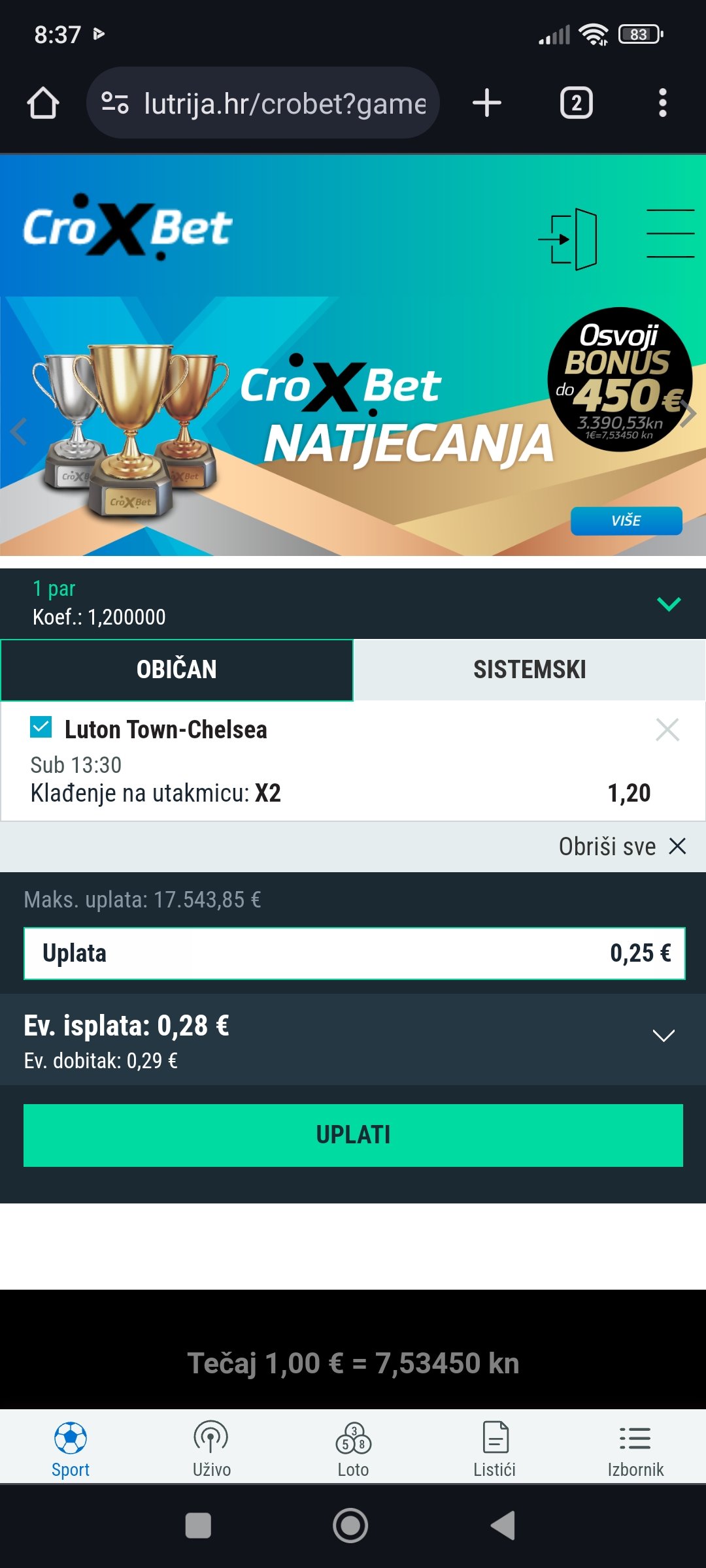Open the CroBet login icon
The image size is (706, 1568).
tap(569, 239)
